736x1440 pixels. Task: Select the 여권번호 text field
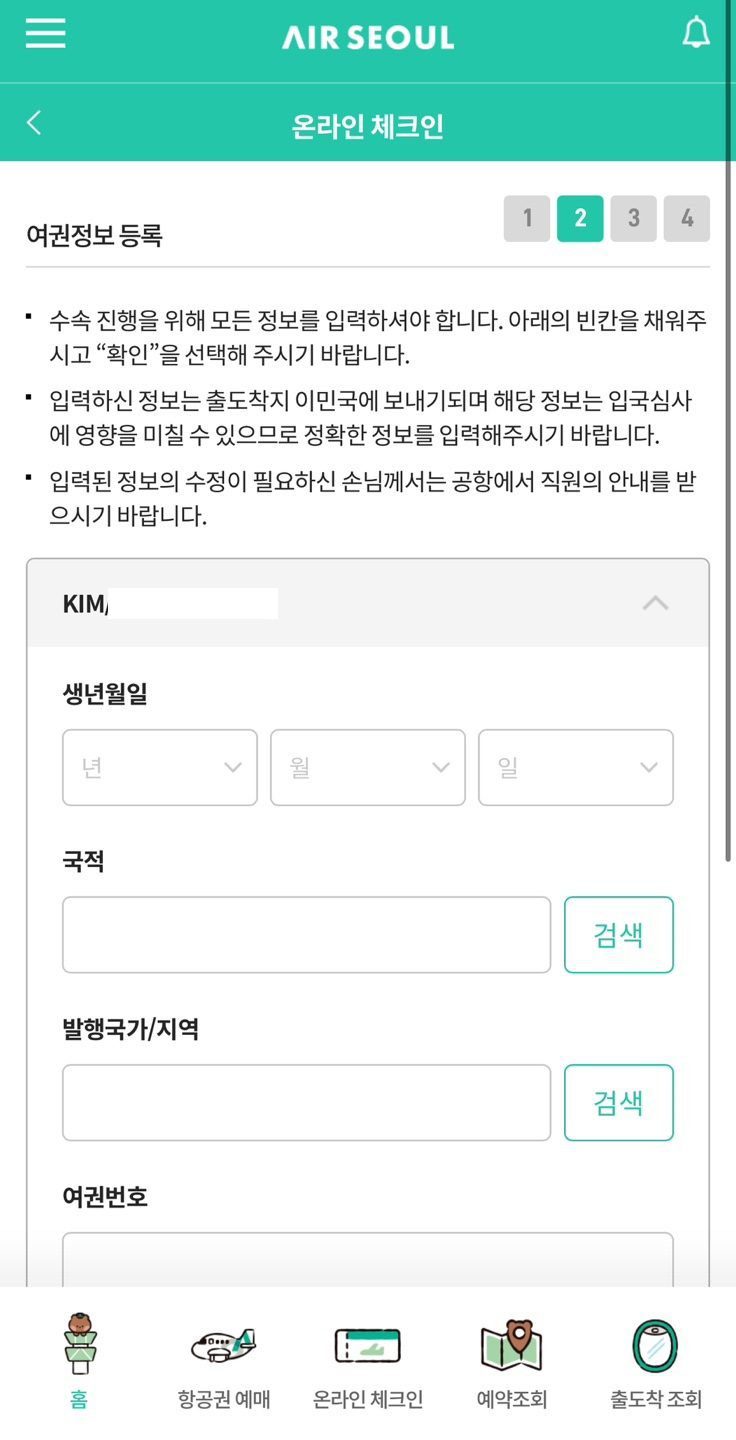(368, 1260)
